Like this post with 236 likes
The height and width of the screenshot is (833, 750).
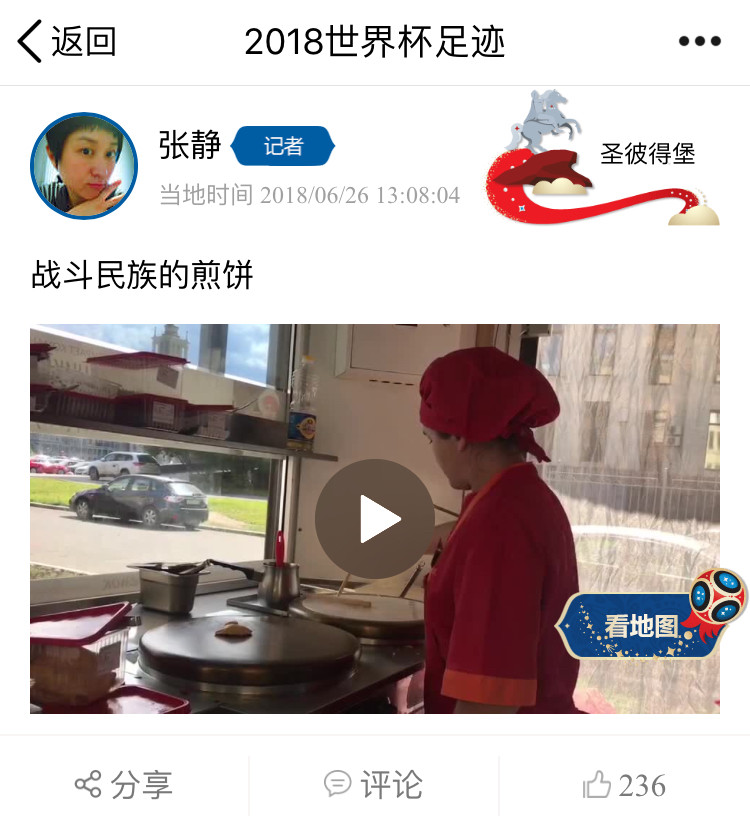tap(624, 785)
